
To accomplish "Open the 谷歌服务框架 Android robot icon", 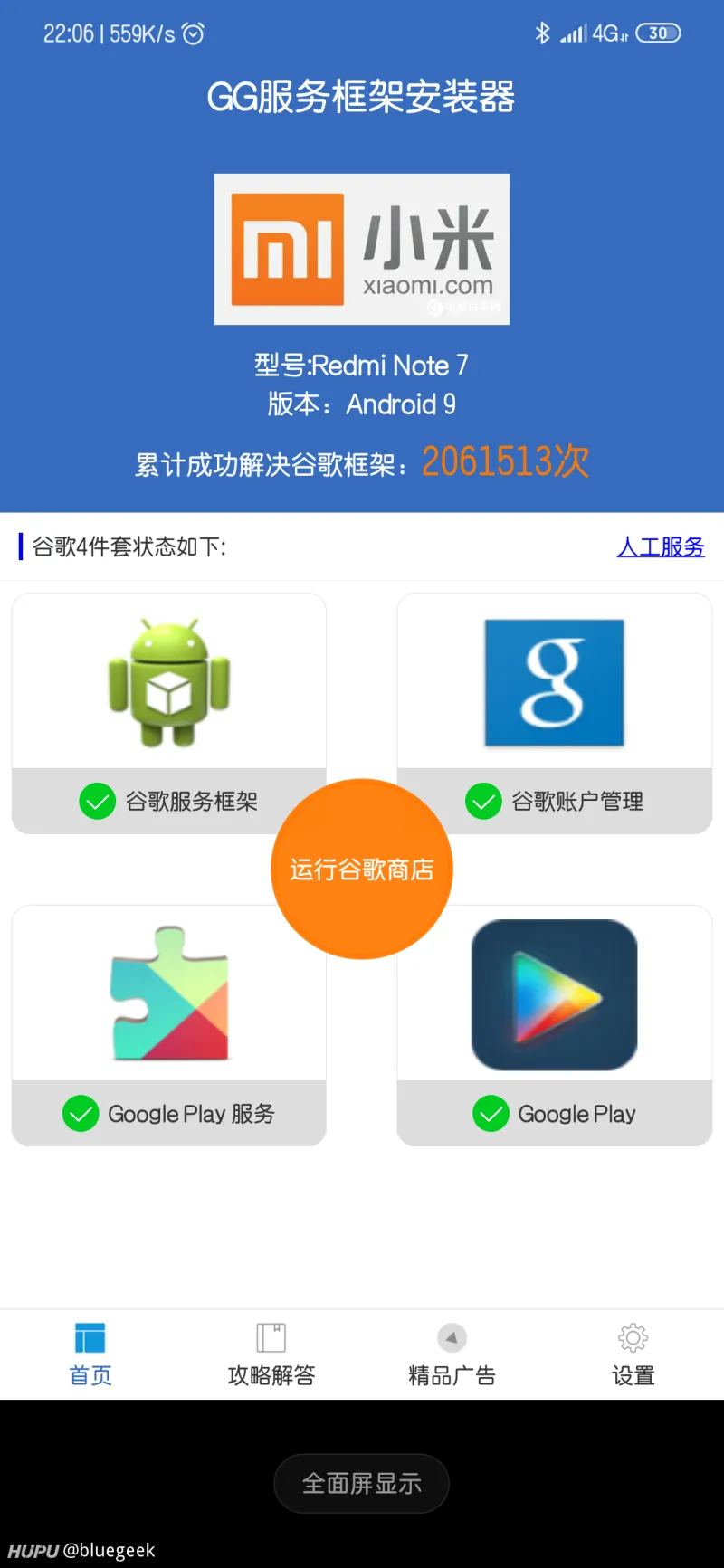I will pos(168,681).
